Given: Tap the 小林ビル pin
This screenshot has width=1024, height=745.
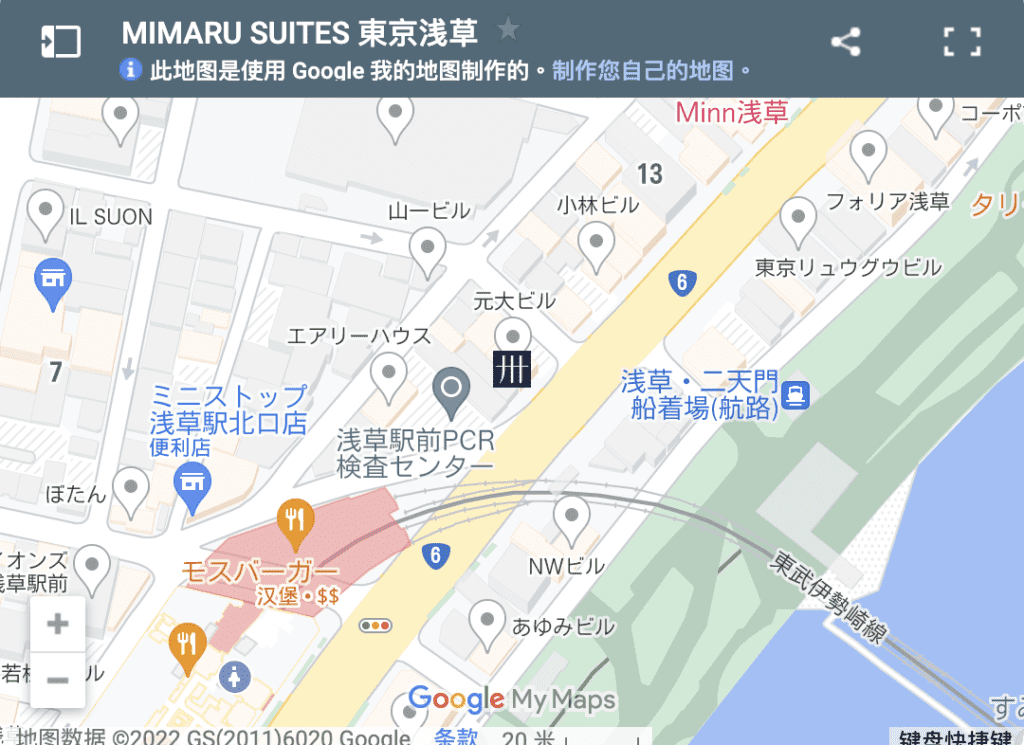Looking at the screenshot, I should [x=597, y=243].
